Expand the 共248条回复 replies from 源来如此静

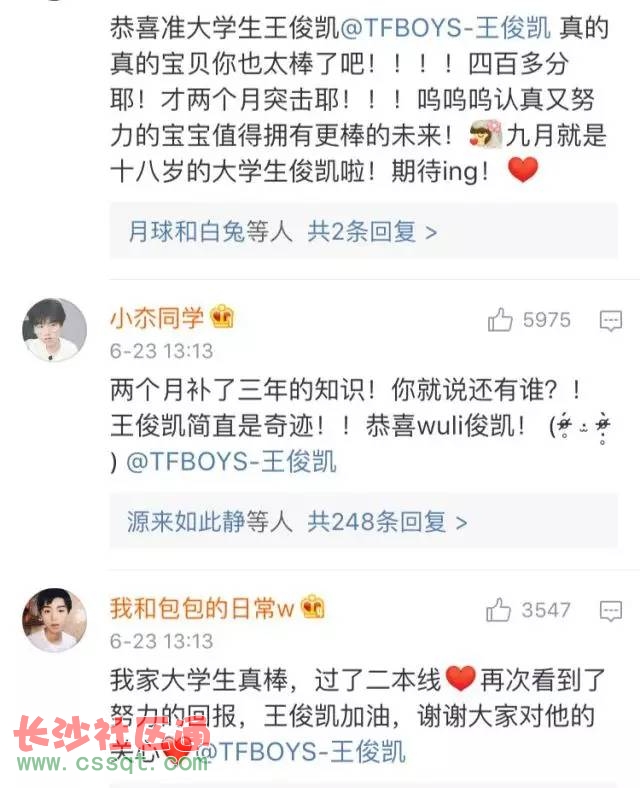(x=296, y=521)
